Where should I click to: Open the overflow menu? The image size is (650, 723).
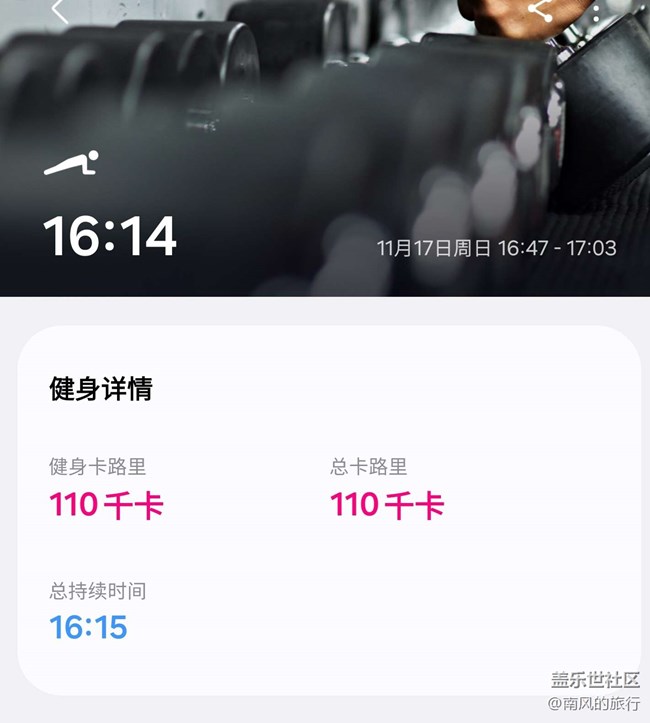(597, 12)
